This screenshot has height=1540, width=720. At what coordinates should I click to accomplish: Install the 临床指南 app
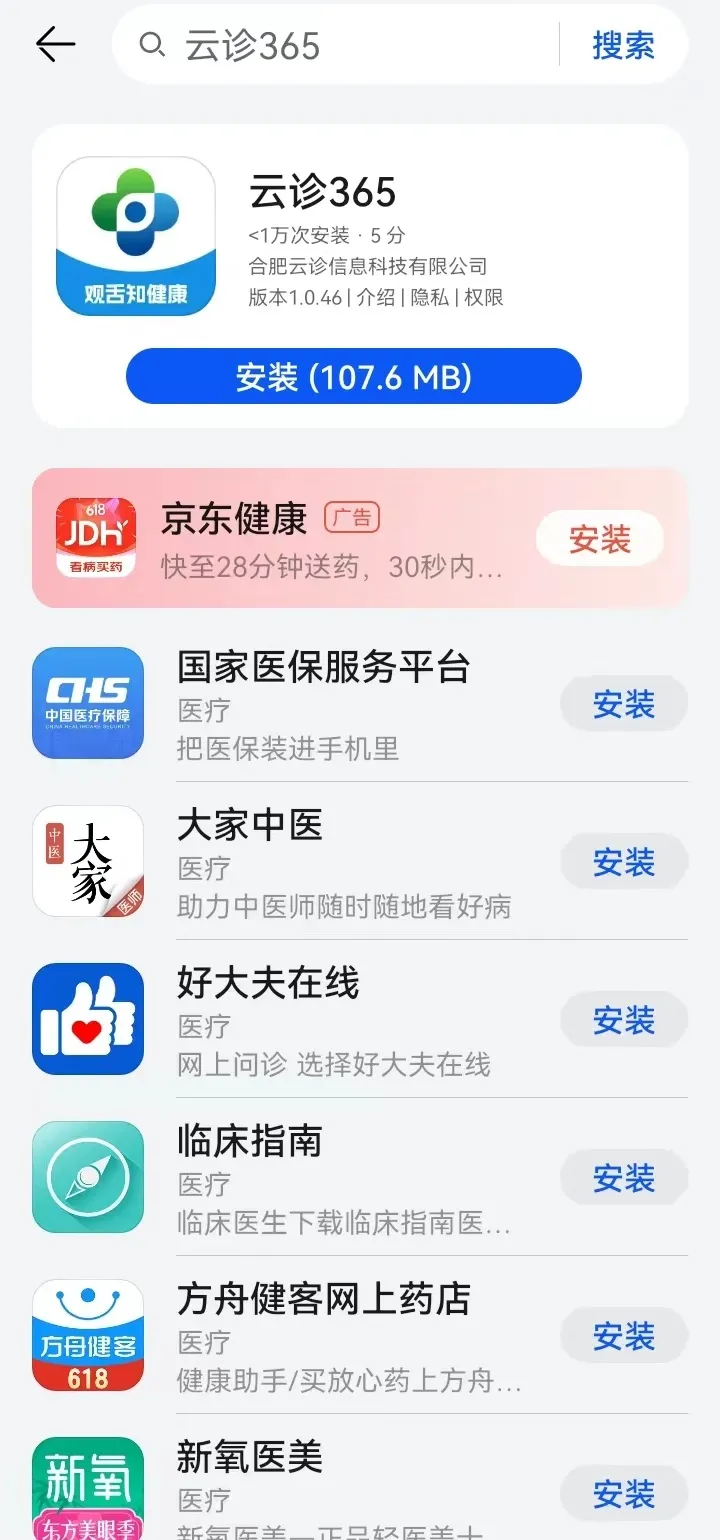pos(623,1178)
